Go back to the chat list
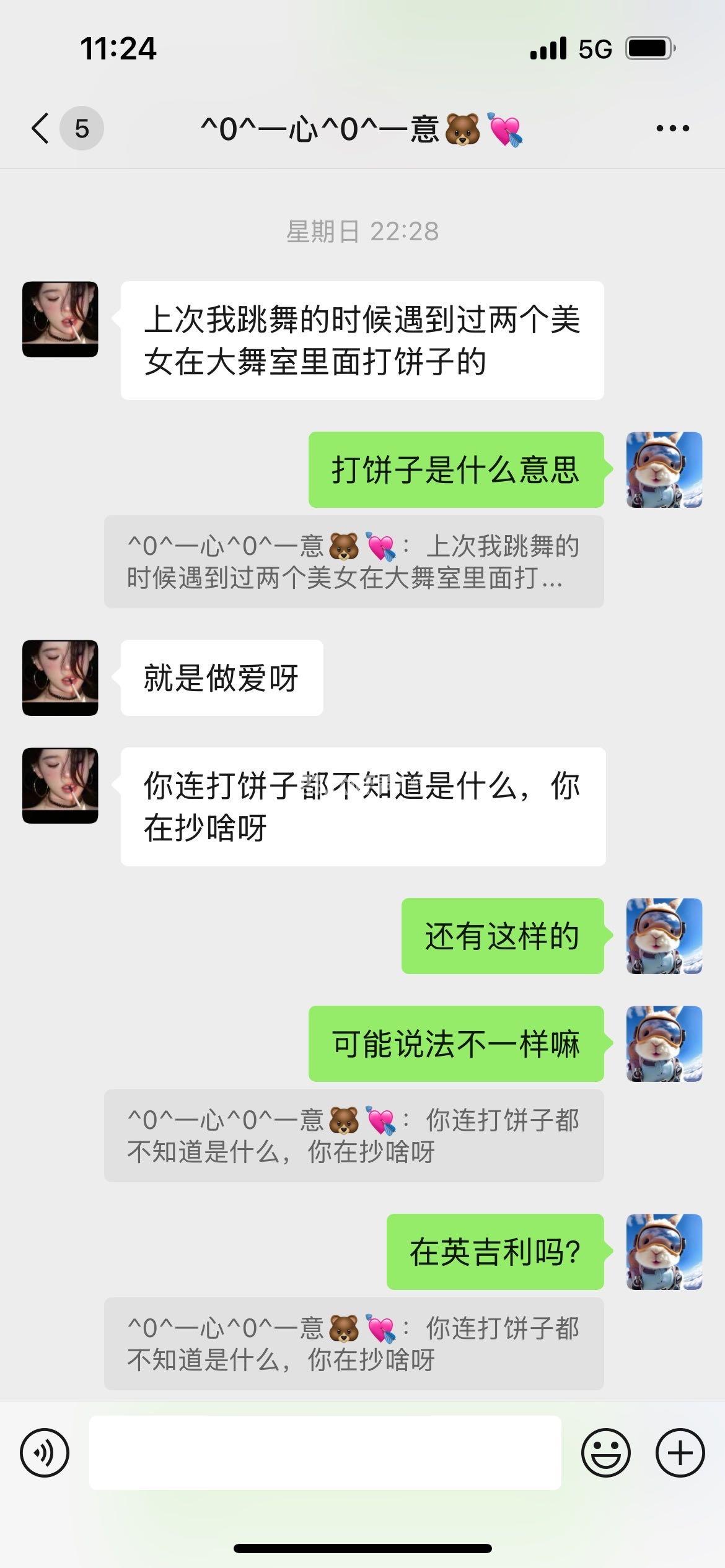 click(x=41, y=129)
